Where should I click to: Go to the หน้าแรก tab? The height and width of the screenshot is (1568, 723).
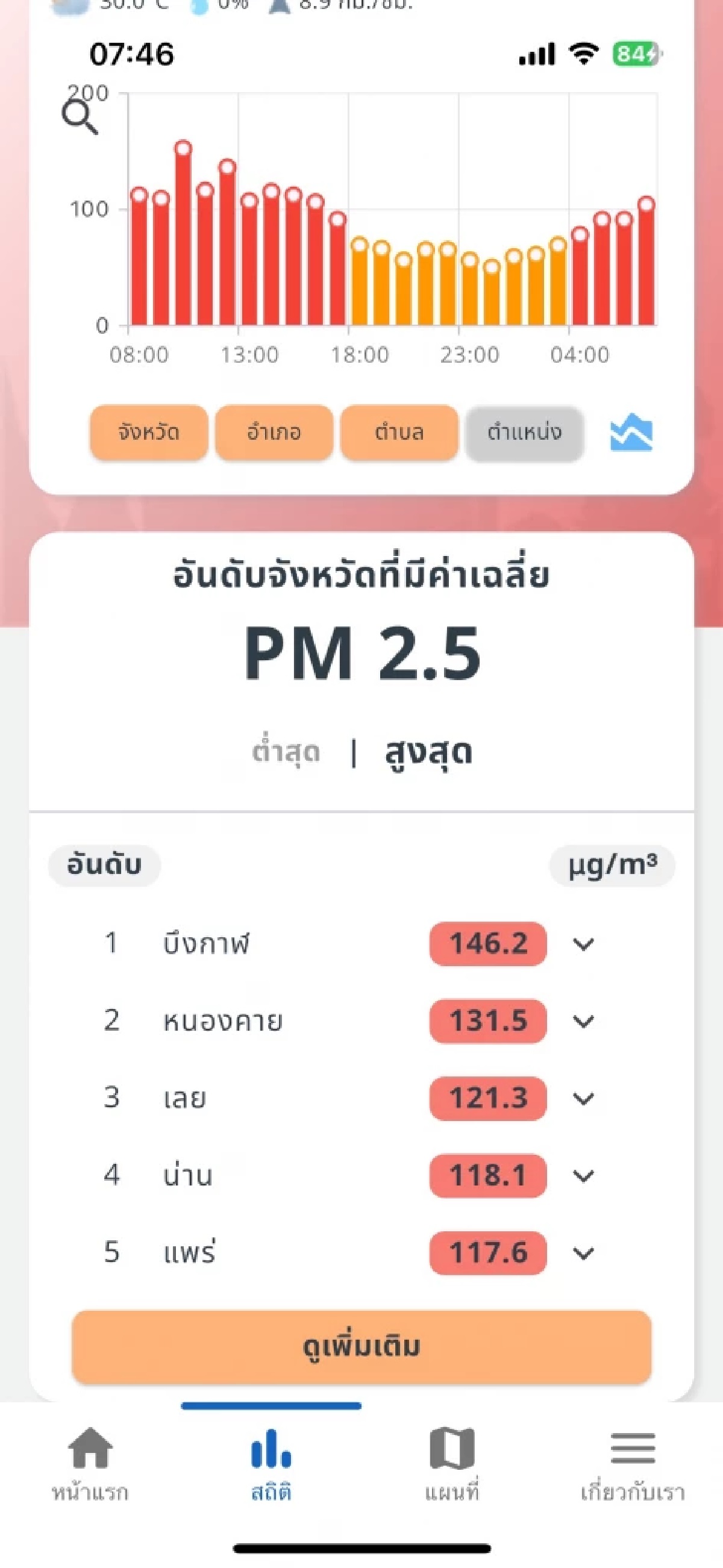click(x=90, y=1464)
